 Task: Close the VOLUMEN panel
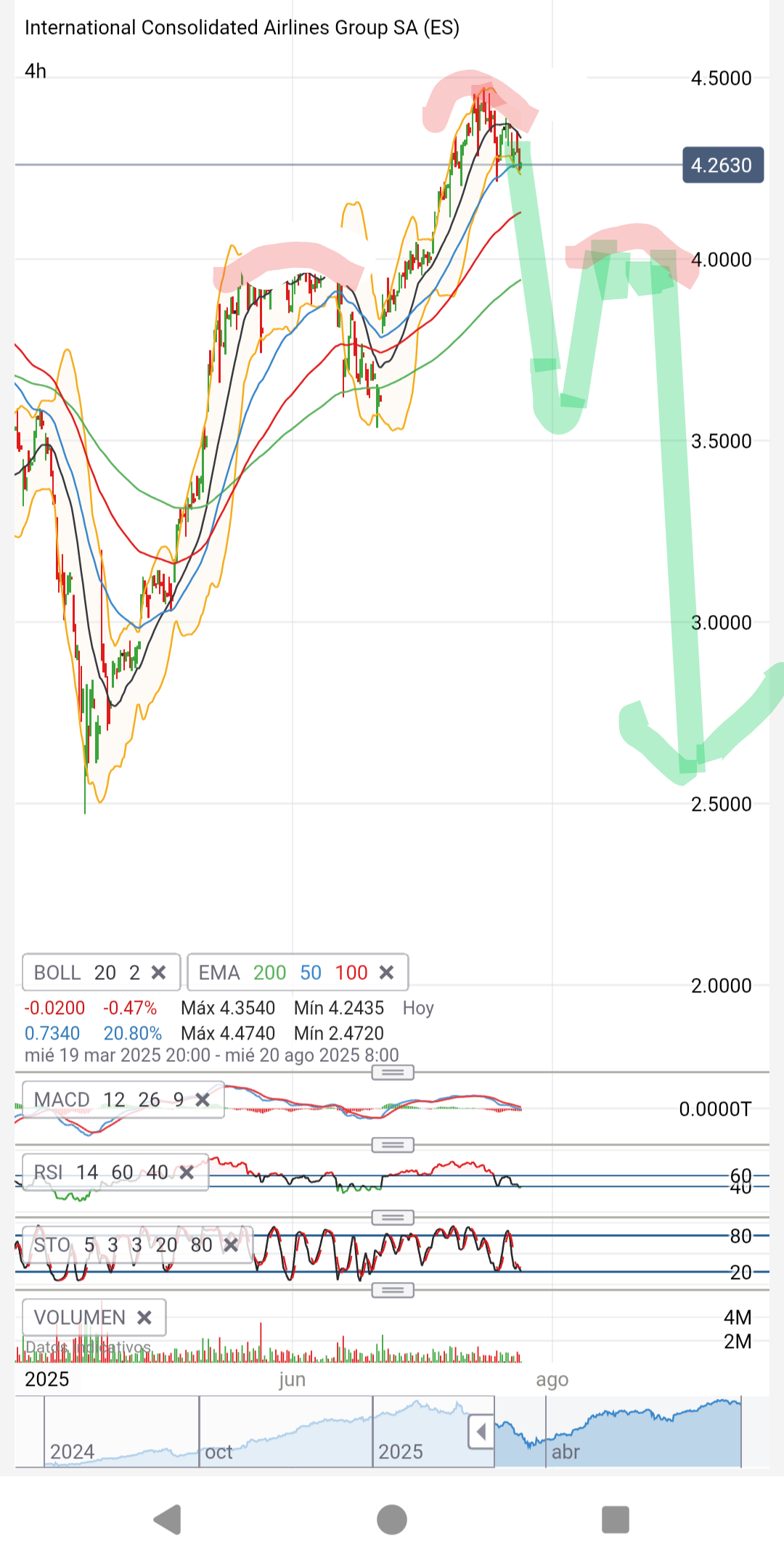[x=144, y=1318]
